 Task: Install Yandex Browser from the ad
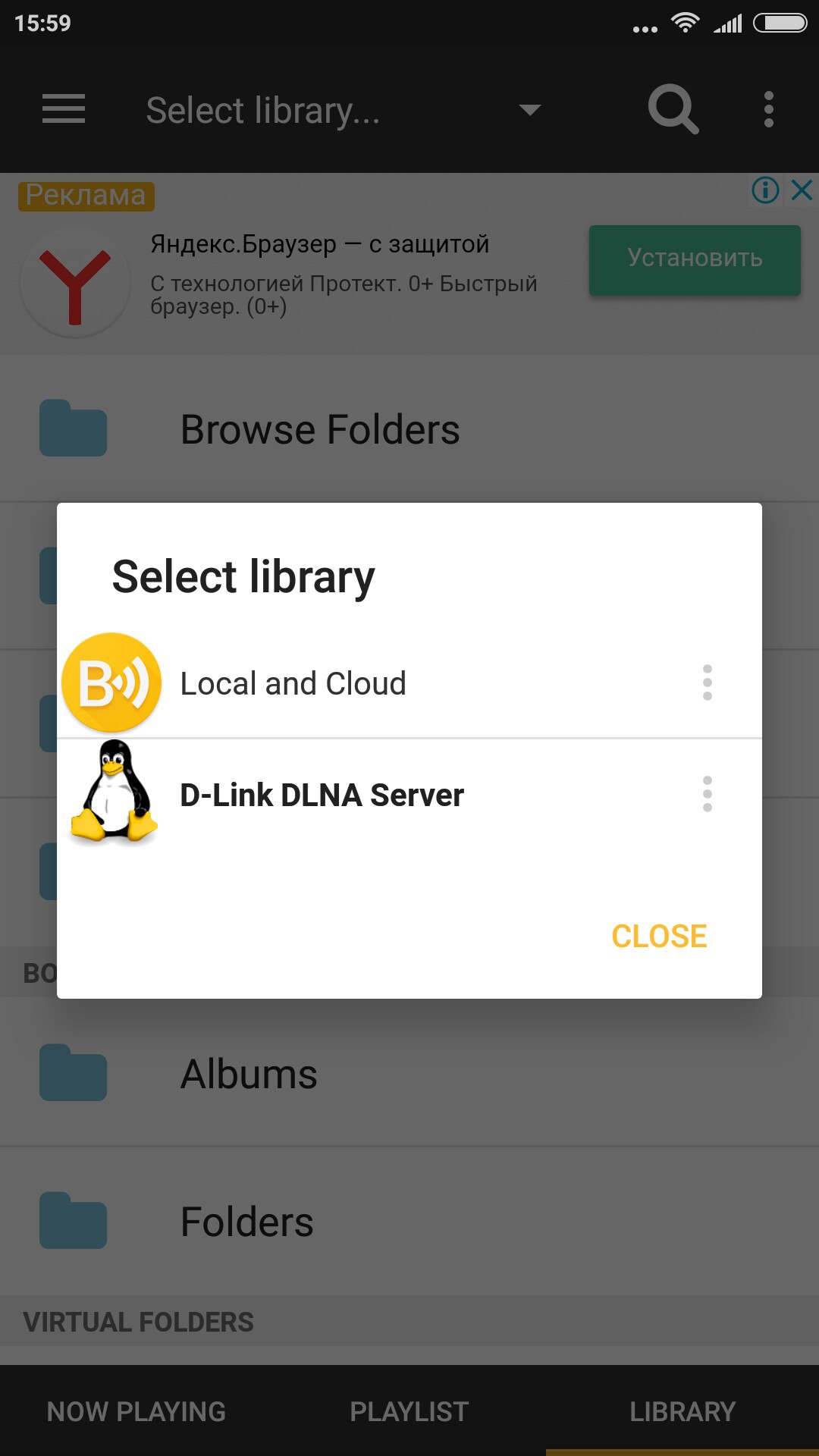[x=694, y=259]
